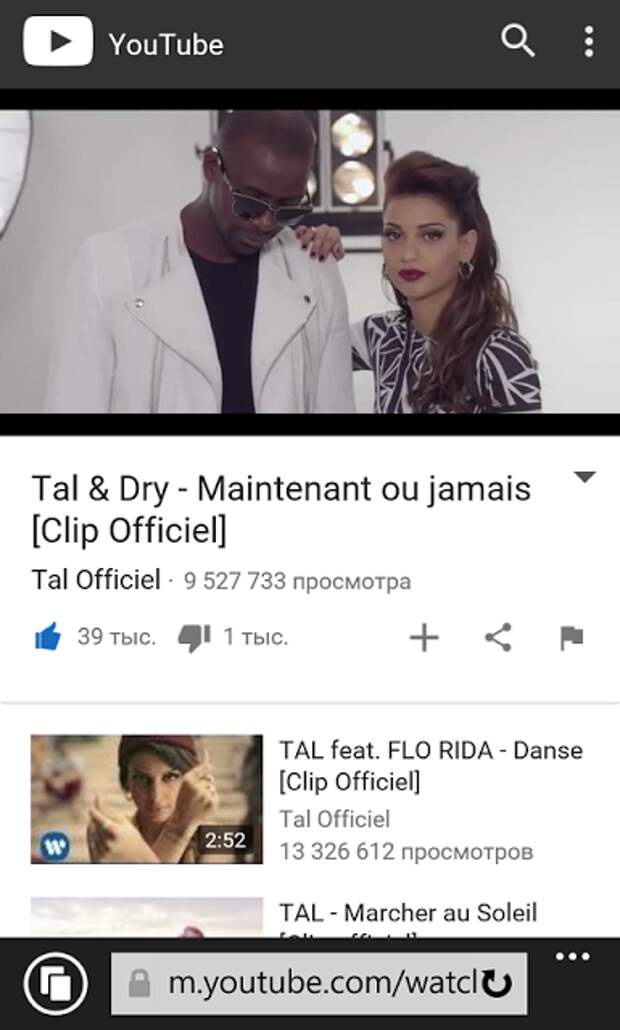Open the browser tabs switcher

[x=55, y=984]
